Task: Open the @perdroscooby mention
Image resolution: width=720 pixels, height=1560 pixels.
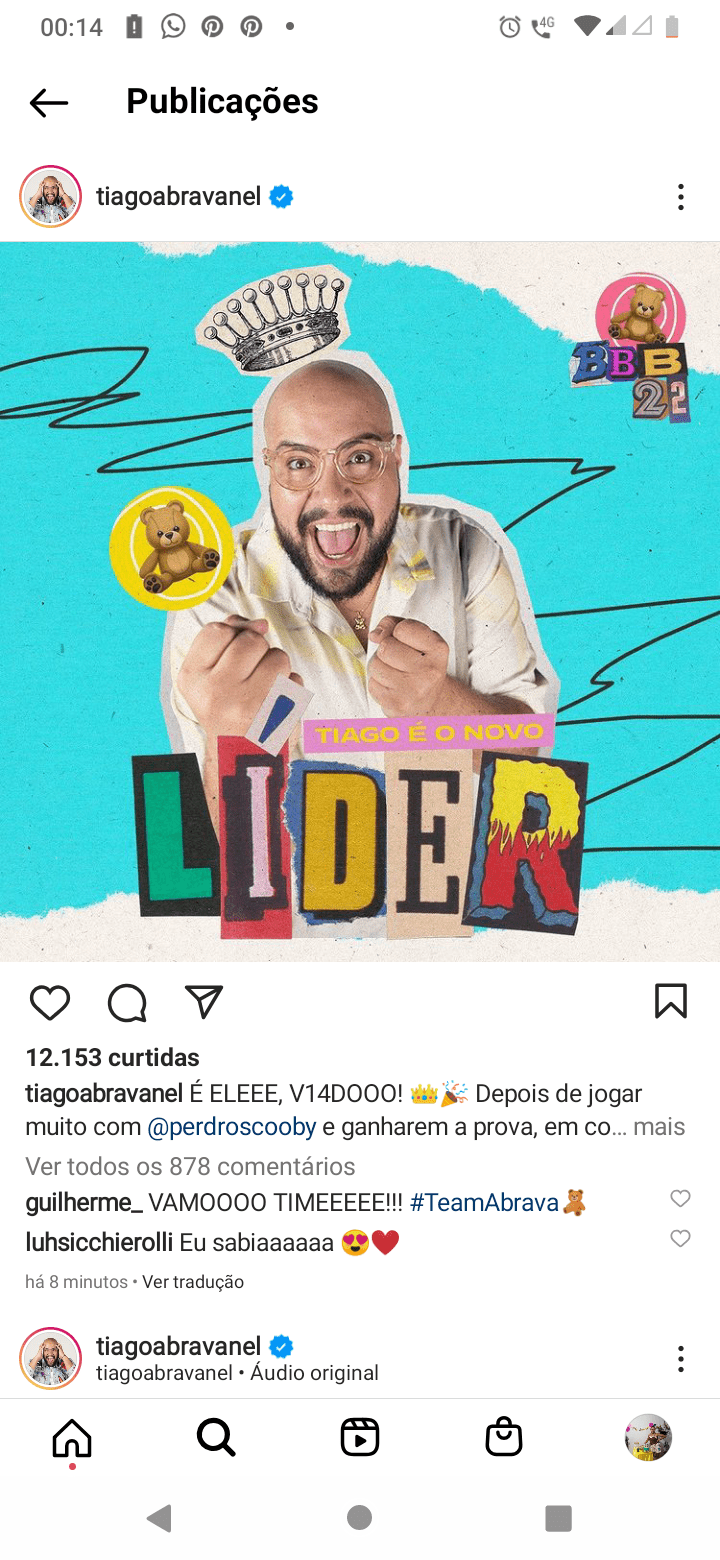Action: click(231, 1127)
